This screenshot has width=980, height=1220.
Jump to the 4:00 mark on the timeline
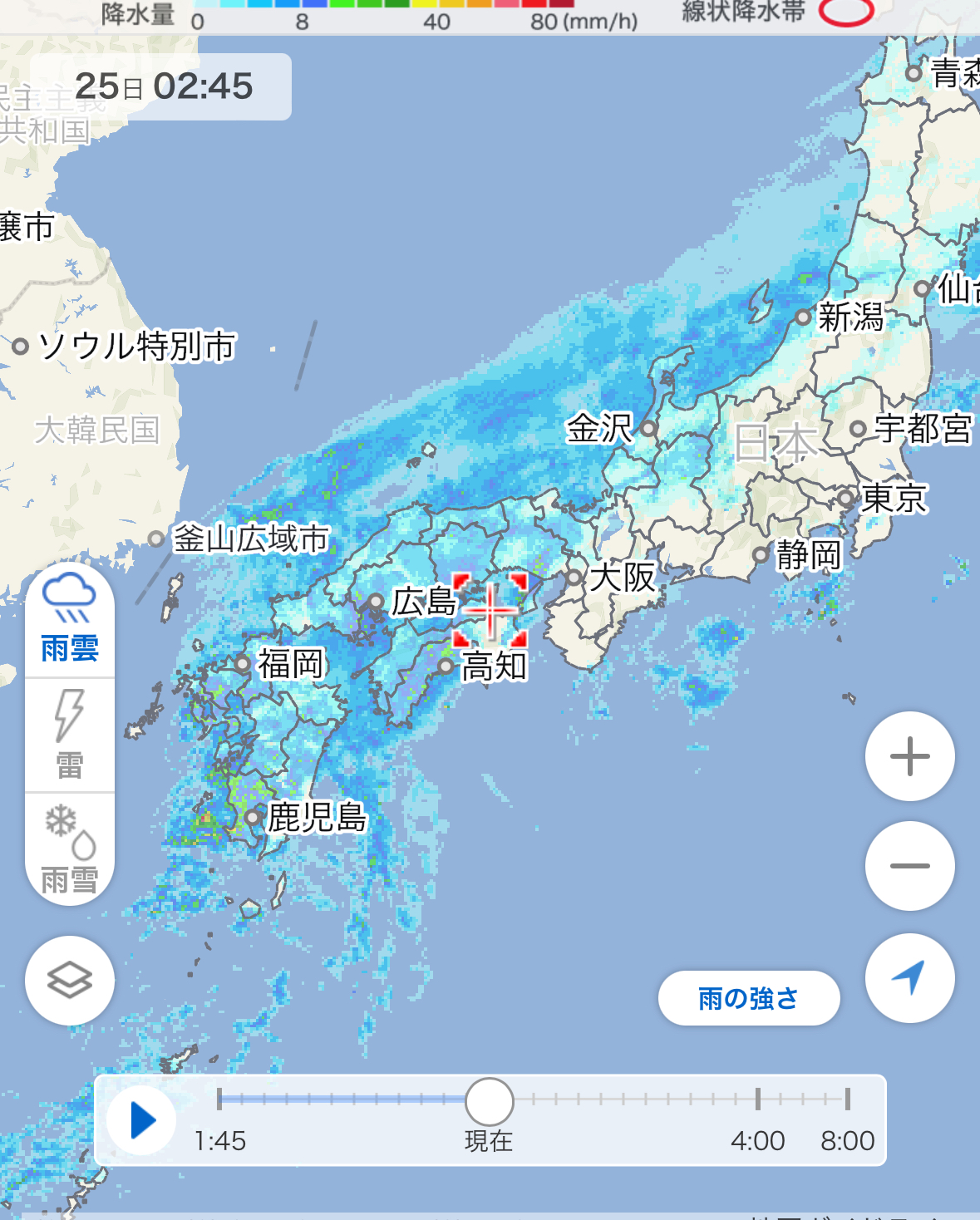757,1099
